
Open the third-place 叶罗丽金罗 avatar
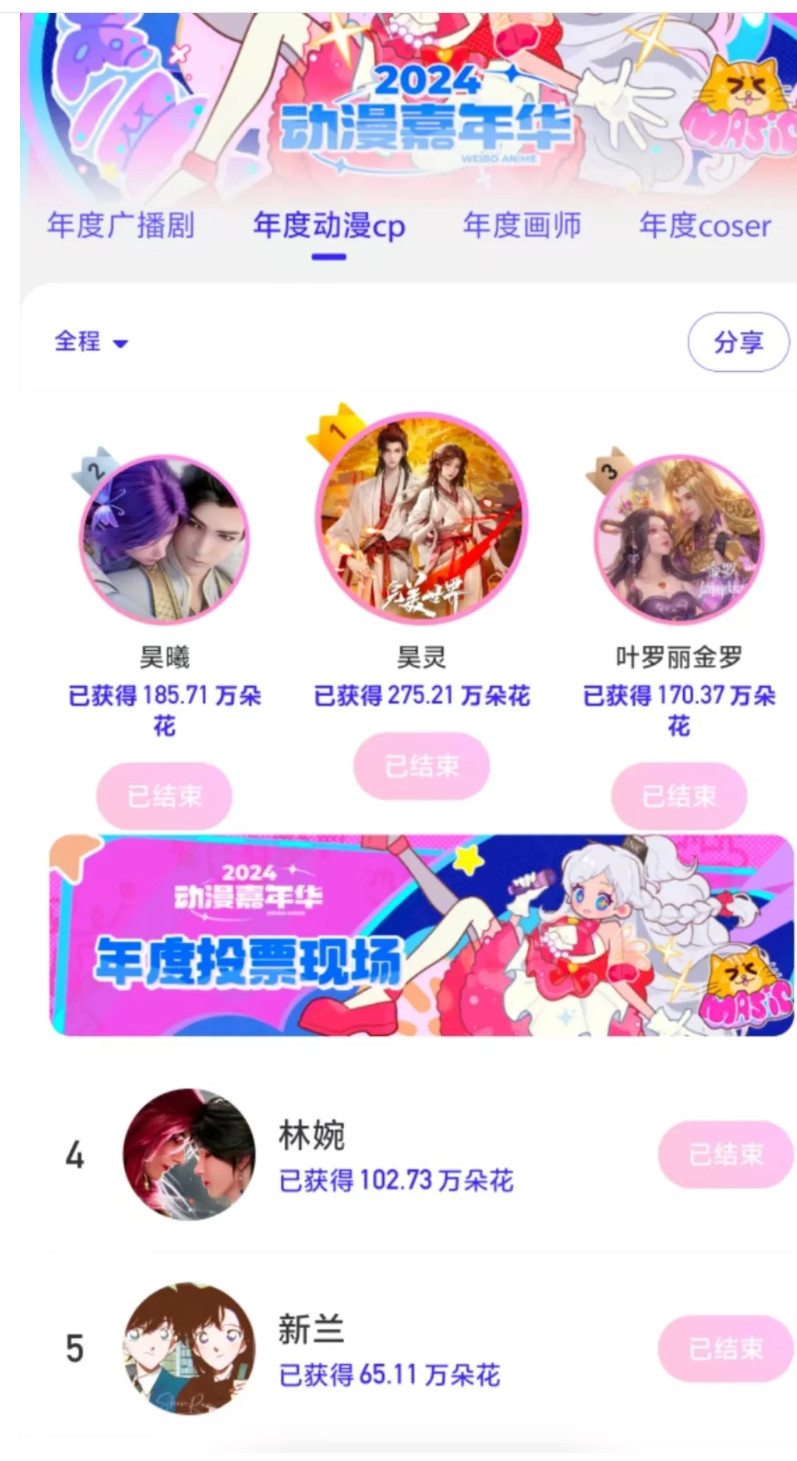point(678,540)
